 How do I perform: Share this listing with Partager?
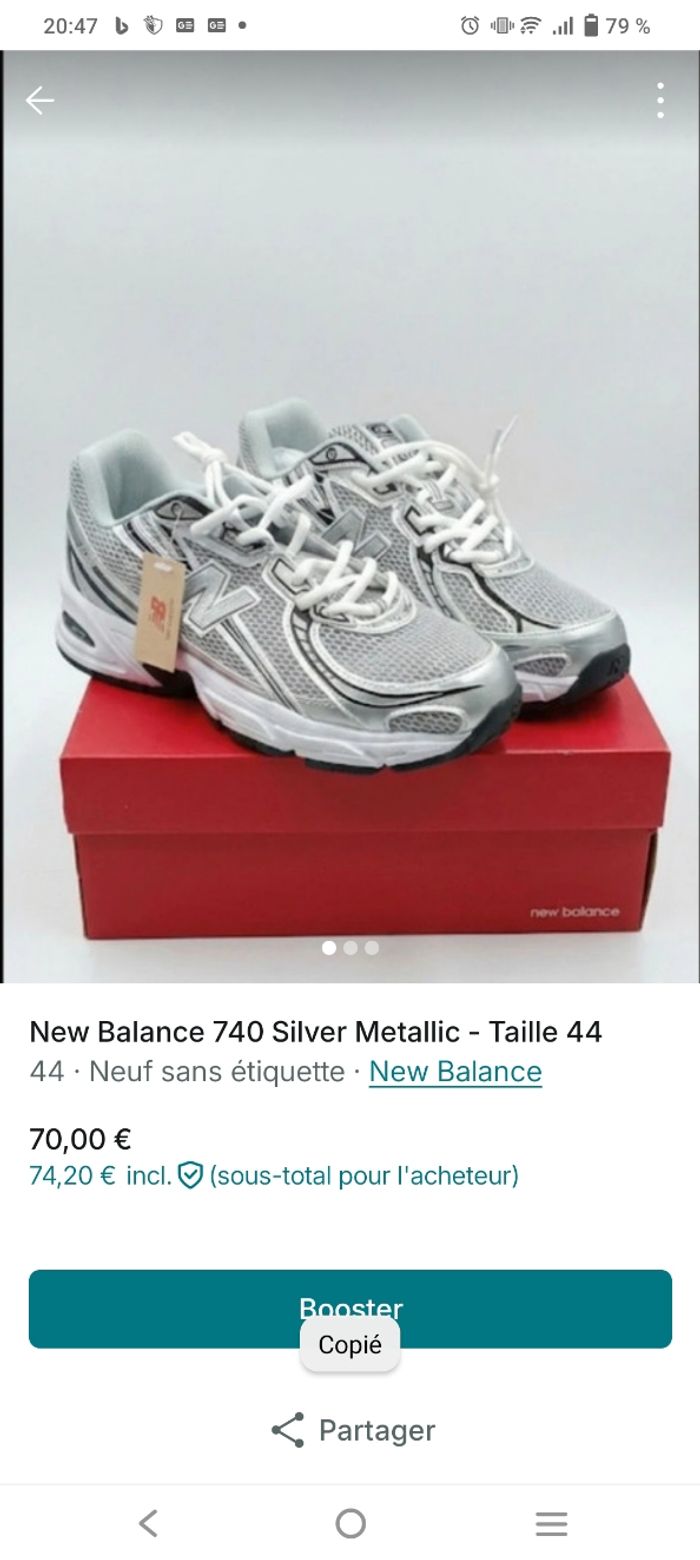click(x=352, y=1430)
